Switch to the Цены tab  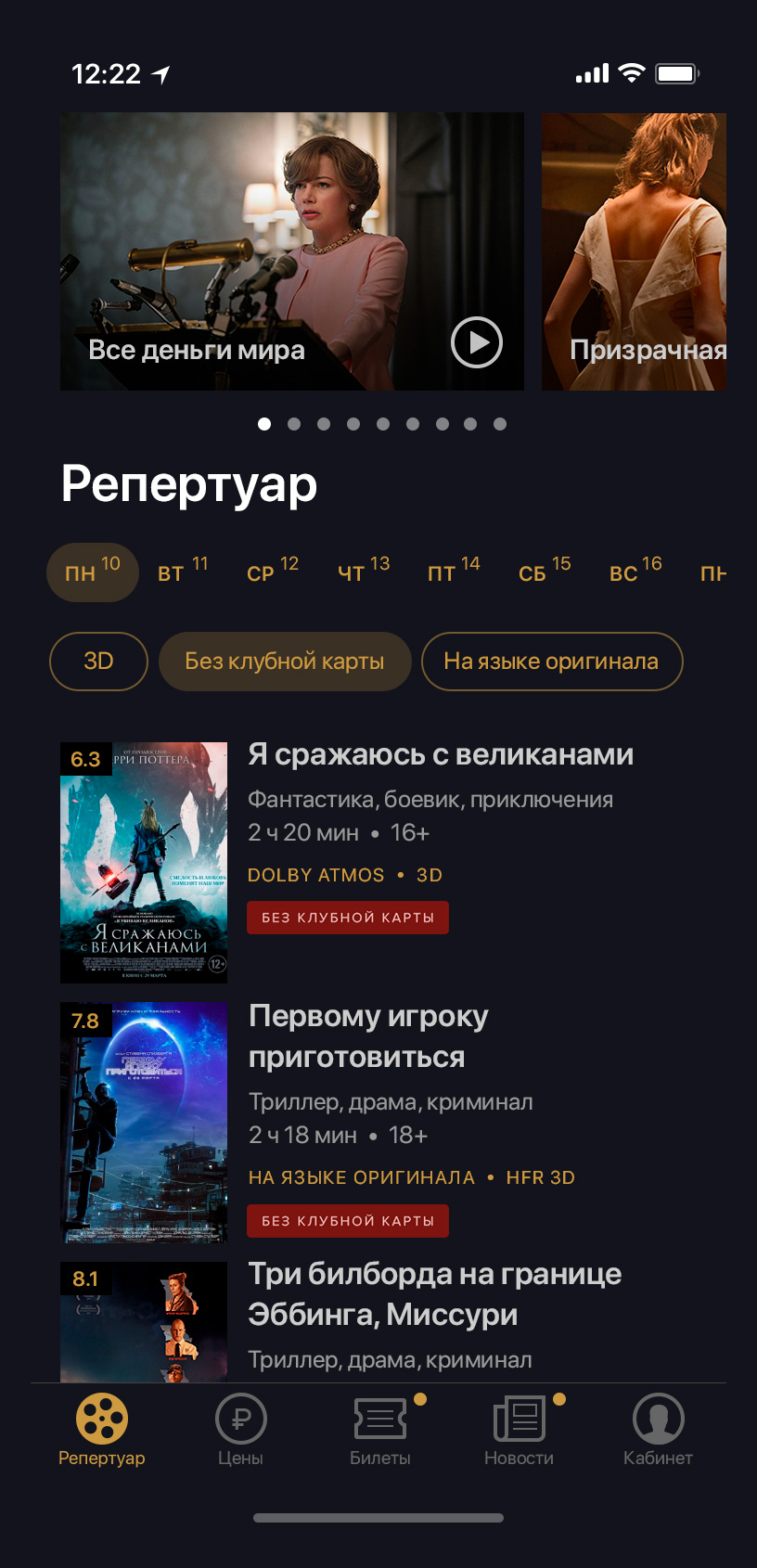[240, 1430]
